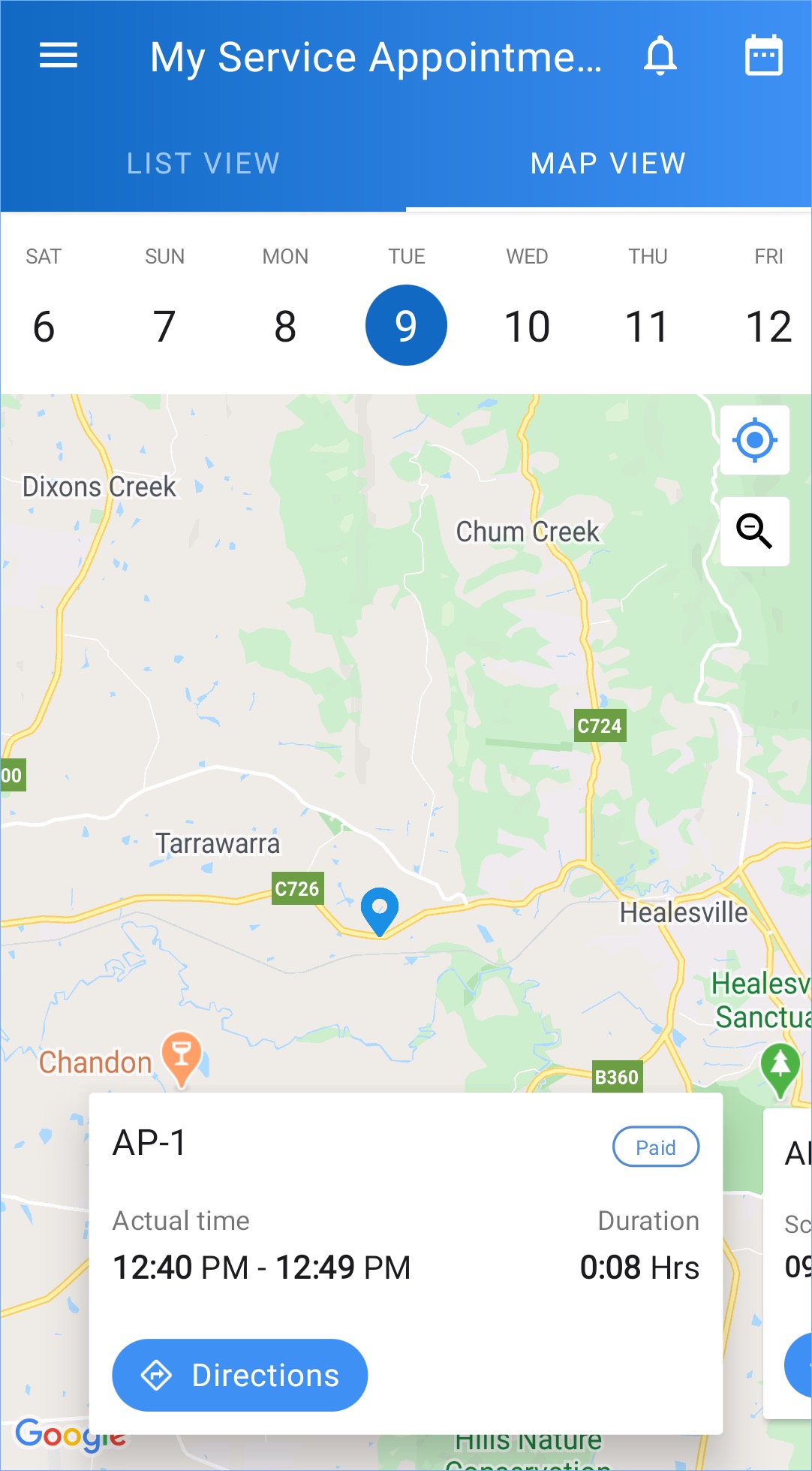The height and width of the screenshot is (1471, 812).
Task: Open the calendar picker icon
Action: (763, 56)
